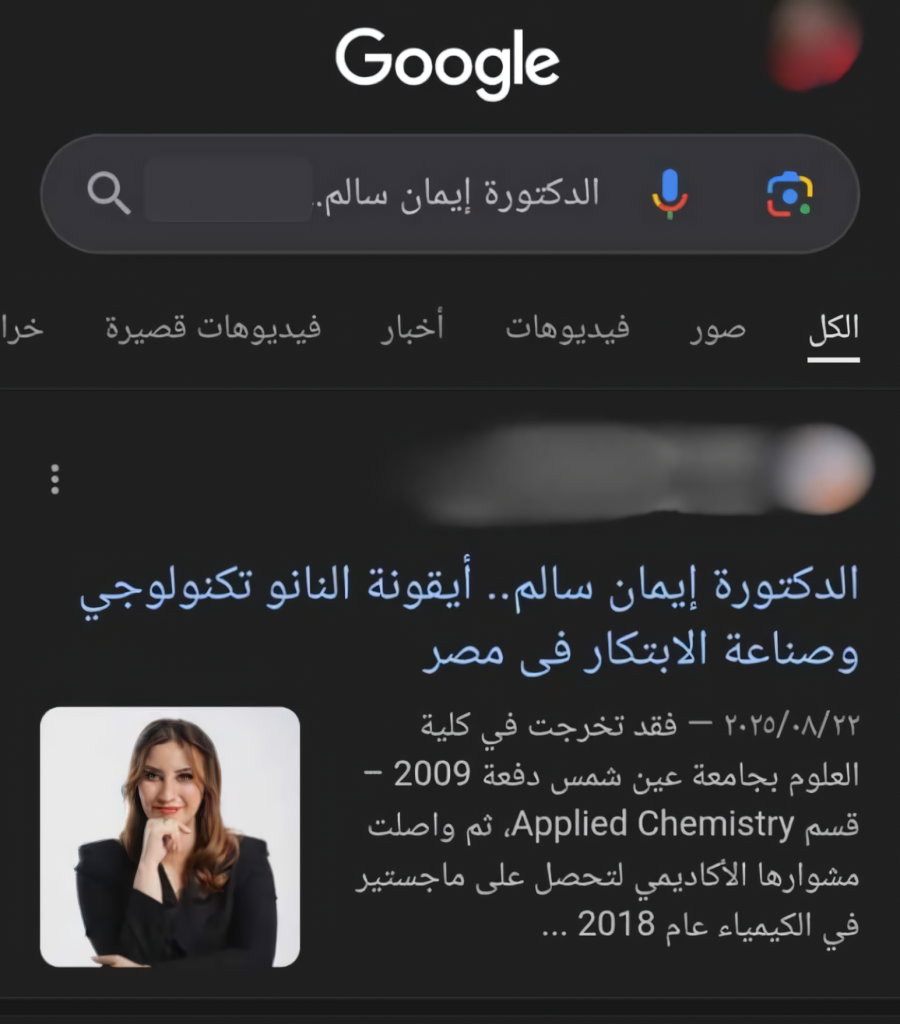900x1024 pixels.
Task: Switch to the صور (Images) tab
Action: [x=717, y=329]
